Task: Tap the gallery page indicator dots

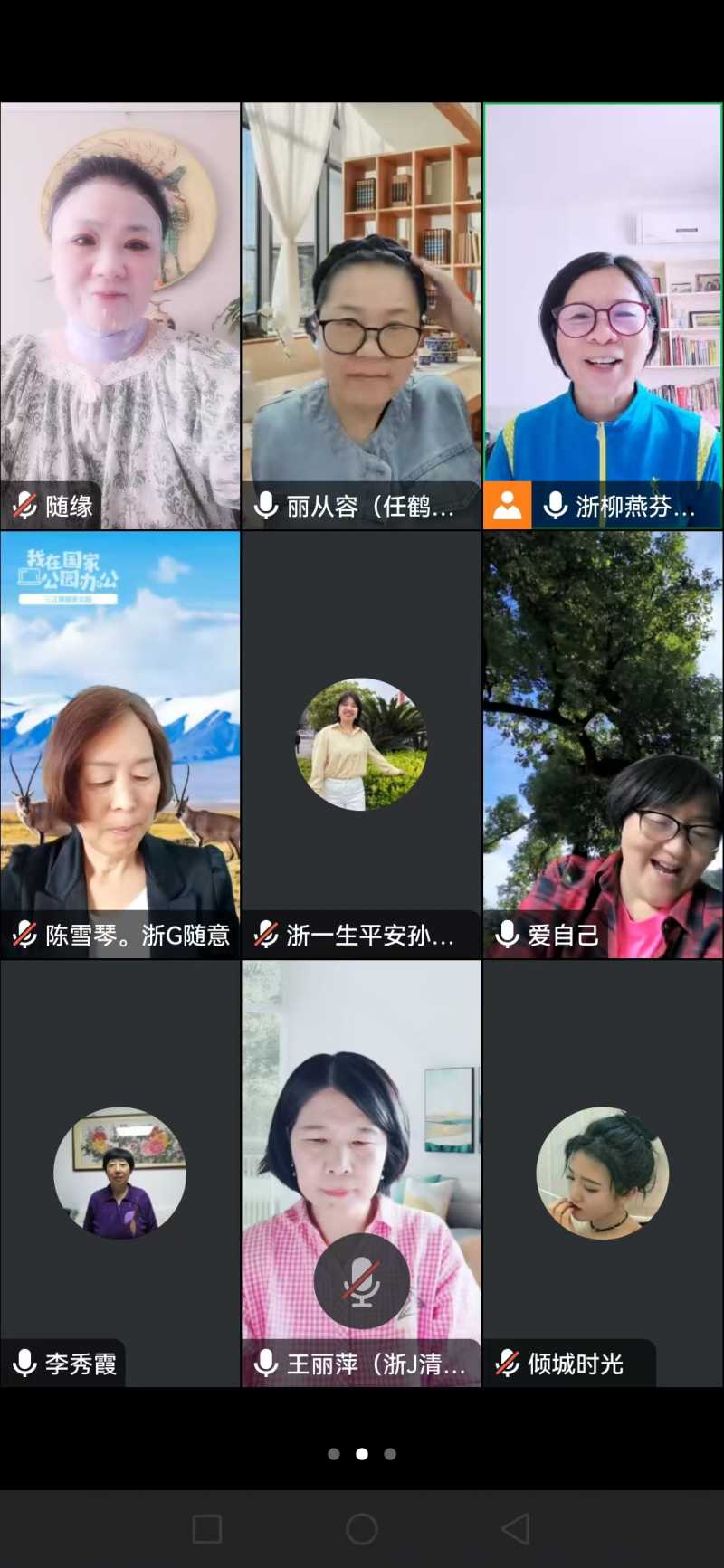Action: 361,1454
